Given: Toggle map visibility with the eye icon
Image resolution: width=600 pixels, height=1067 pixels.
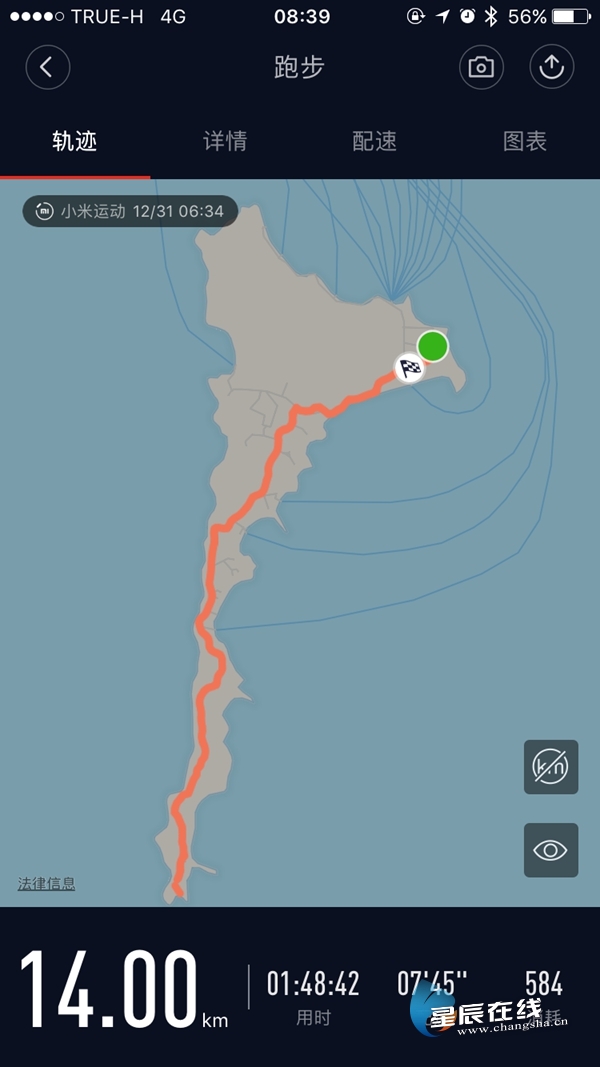Looking at the screenshot, I should (551, 850).
